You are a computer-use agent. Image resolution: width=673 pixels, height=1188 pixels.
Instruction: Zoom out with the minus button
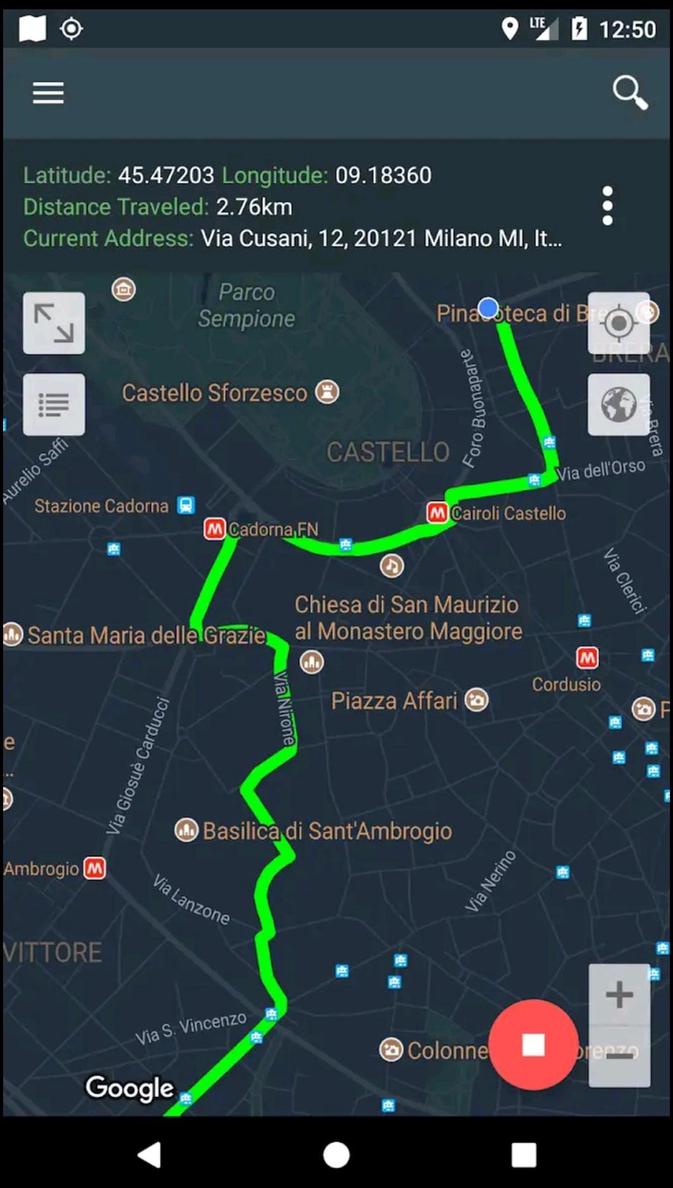pos(621,1056)
